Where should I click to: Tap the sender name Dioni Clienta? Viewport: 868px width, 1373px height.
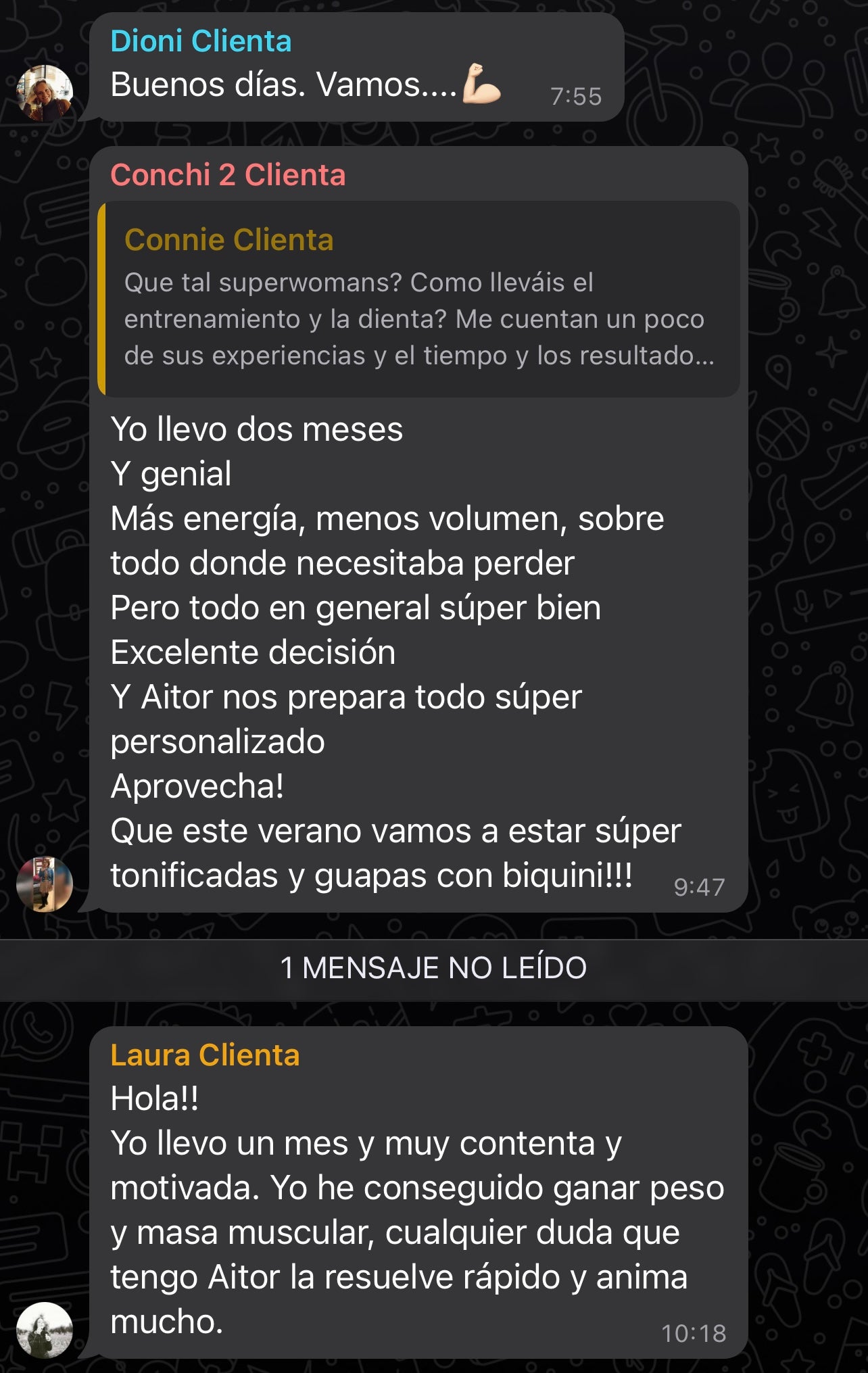pyautogui.click(x=201, y=41)
